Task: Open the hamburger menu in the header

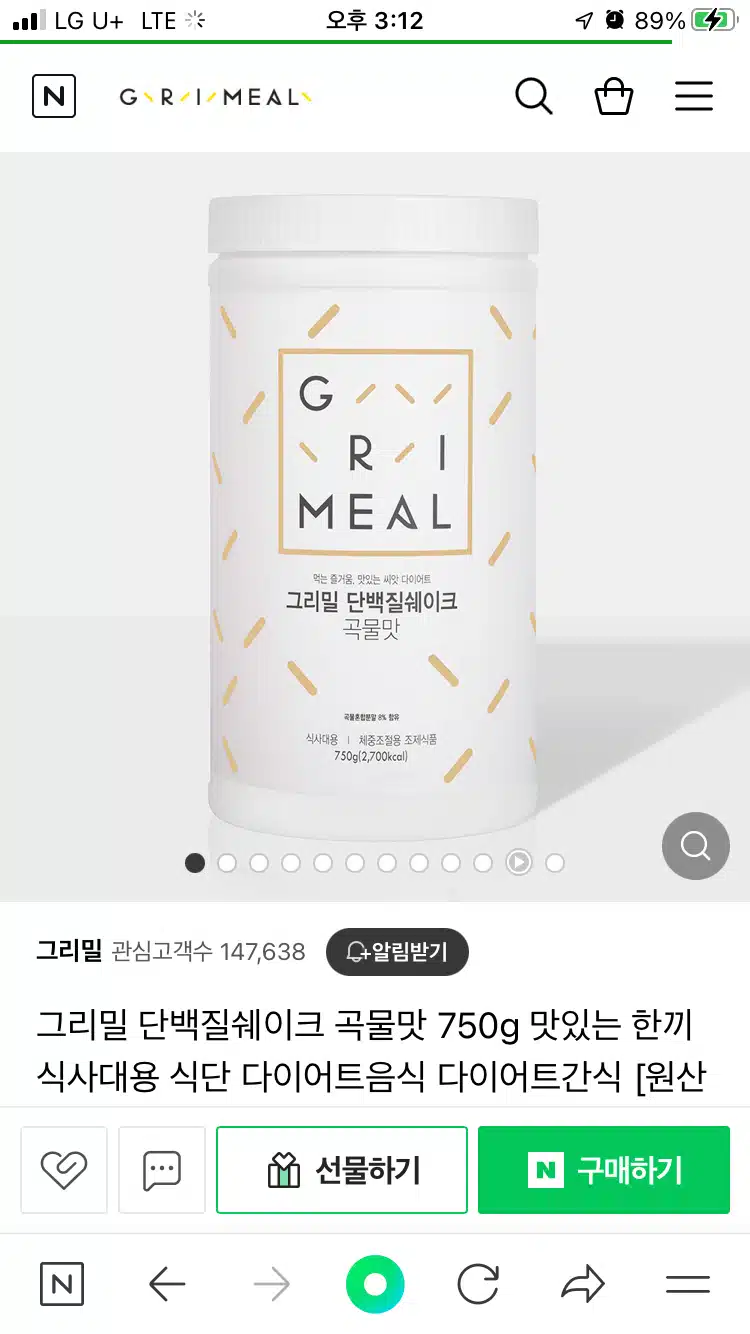Action: (x=693, y=97)
